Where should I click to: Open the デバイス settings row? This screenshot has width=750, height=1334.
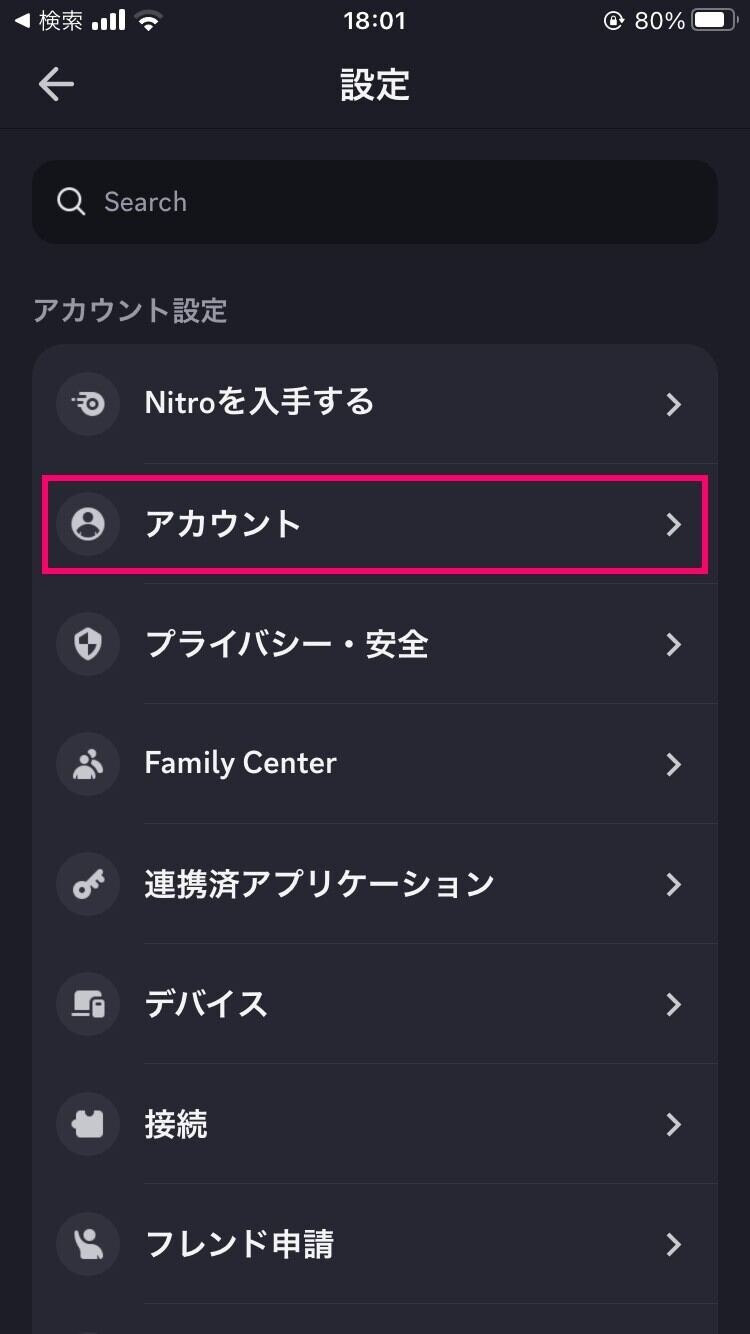pos(375,1004)
